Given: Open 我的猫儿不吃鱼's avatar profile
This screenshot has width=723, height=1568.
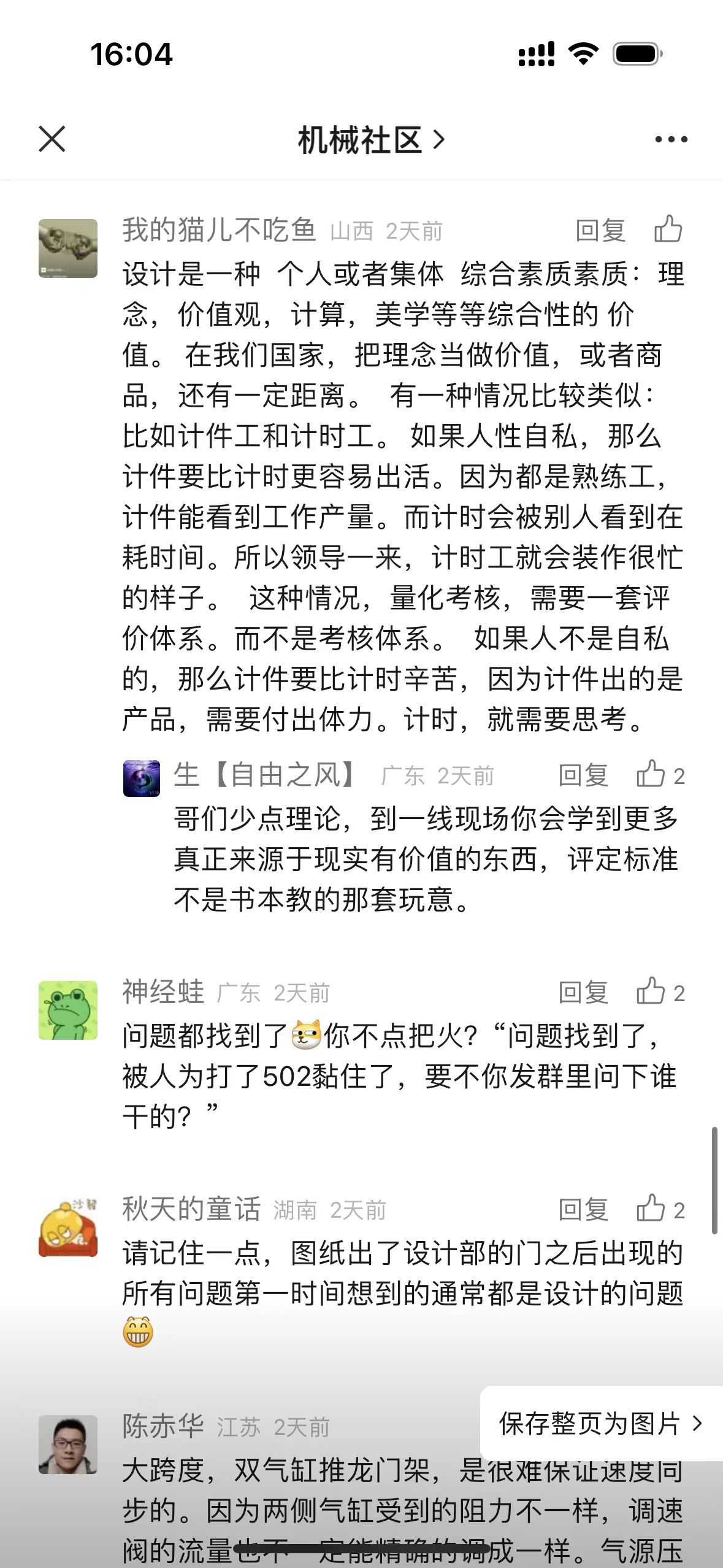Looking at the screenshot, I should (68, 248).
